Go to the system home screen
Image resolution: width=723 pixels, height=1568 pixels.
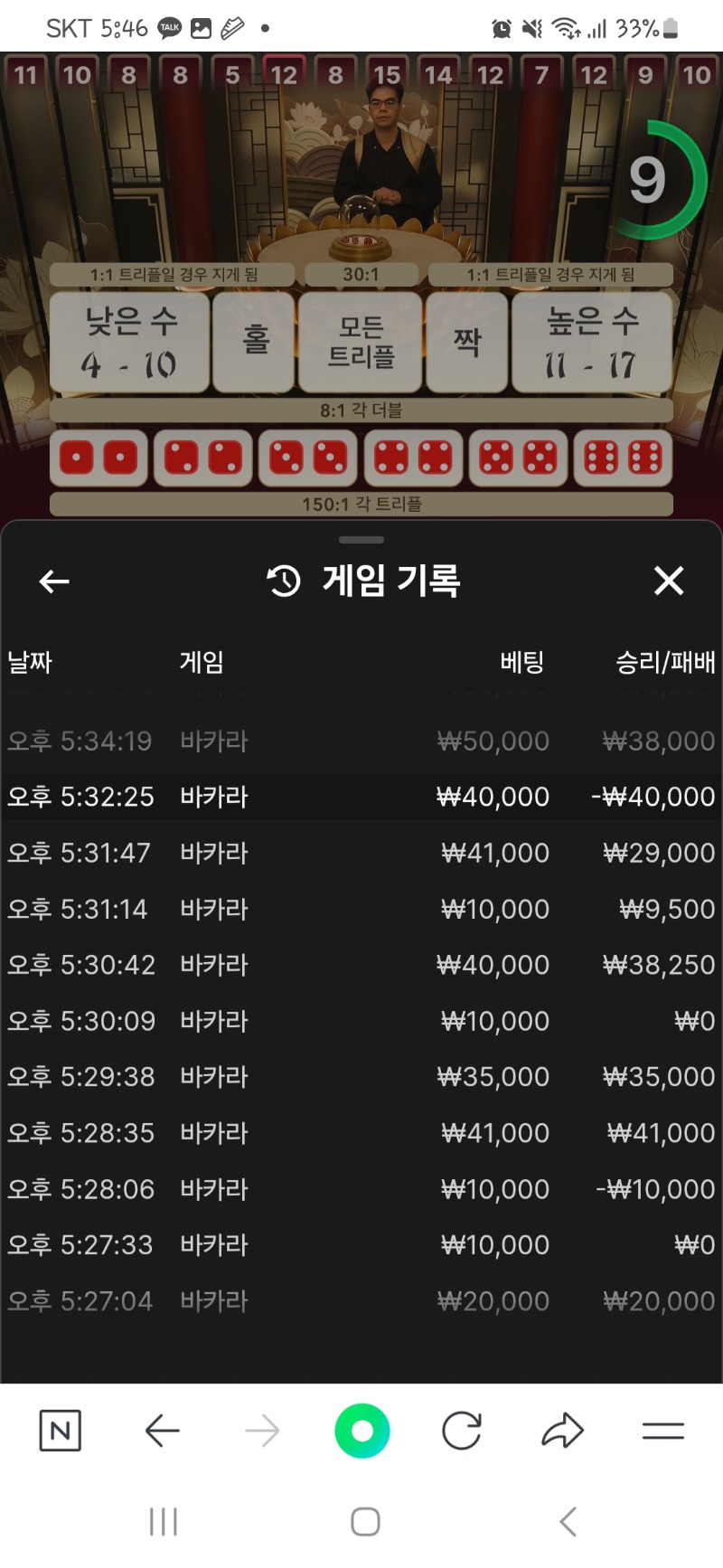pos(365,1522)
